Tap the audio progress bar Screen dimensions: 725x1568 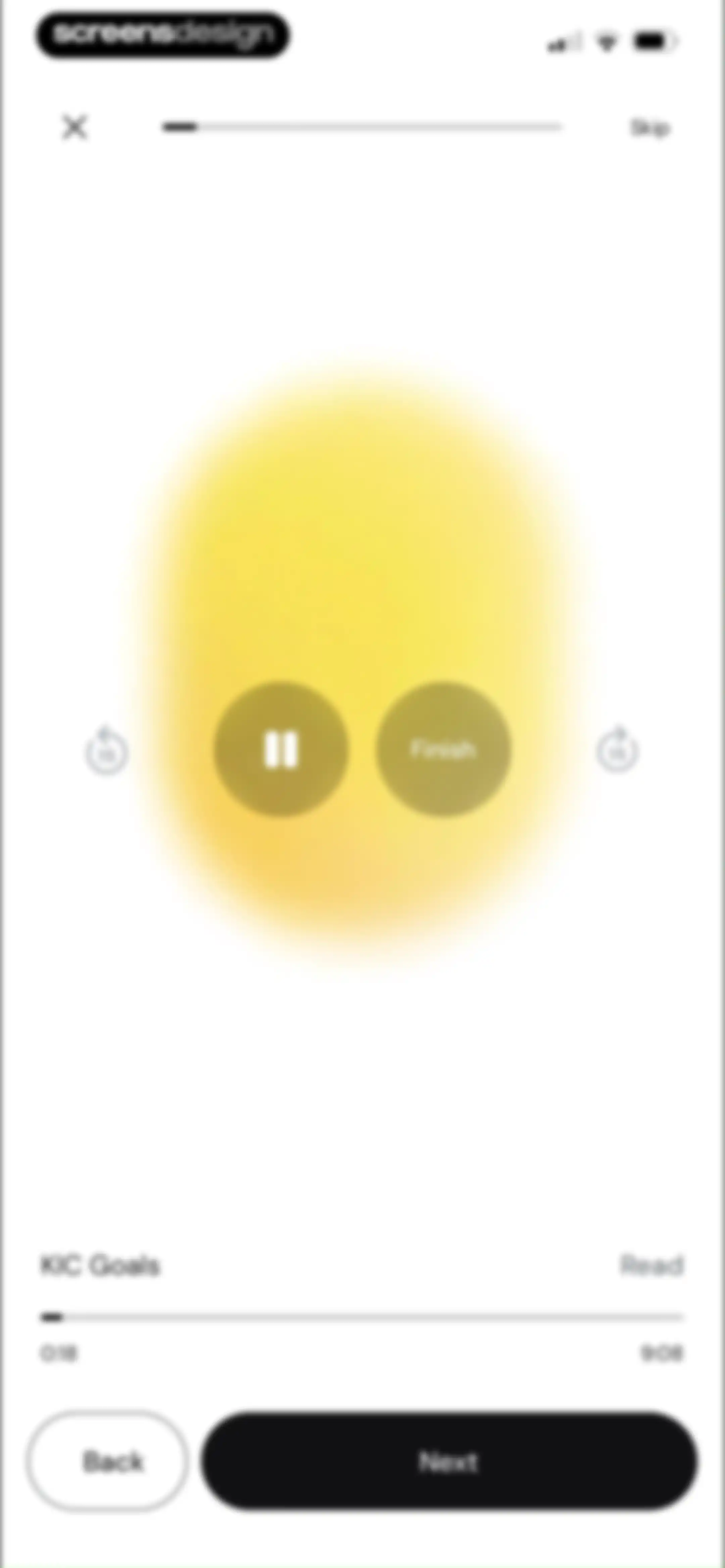coord(362,1317)
